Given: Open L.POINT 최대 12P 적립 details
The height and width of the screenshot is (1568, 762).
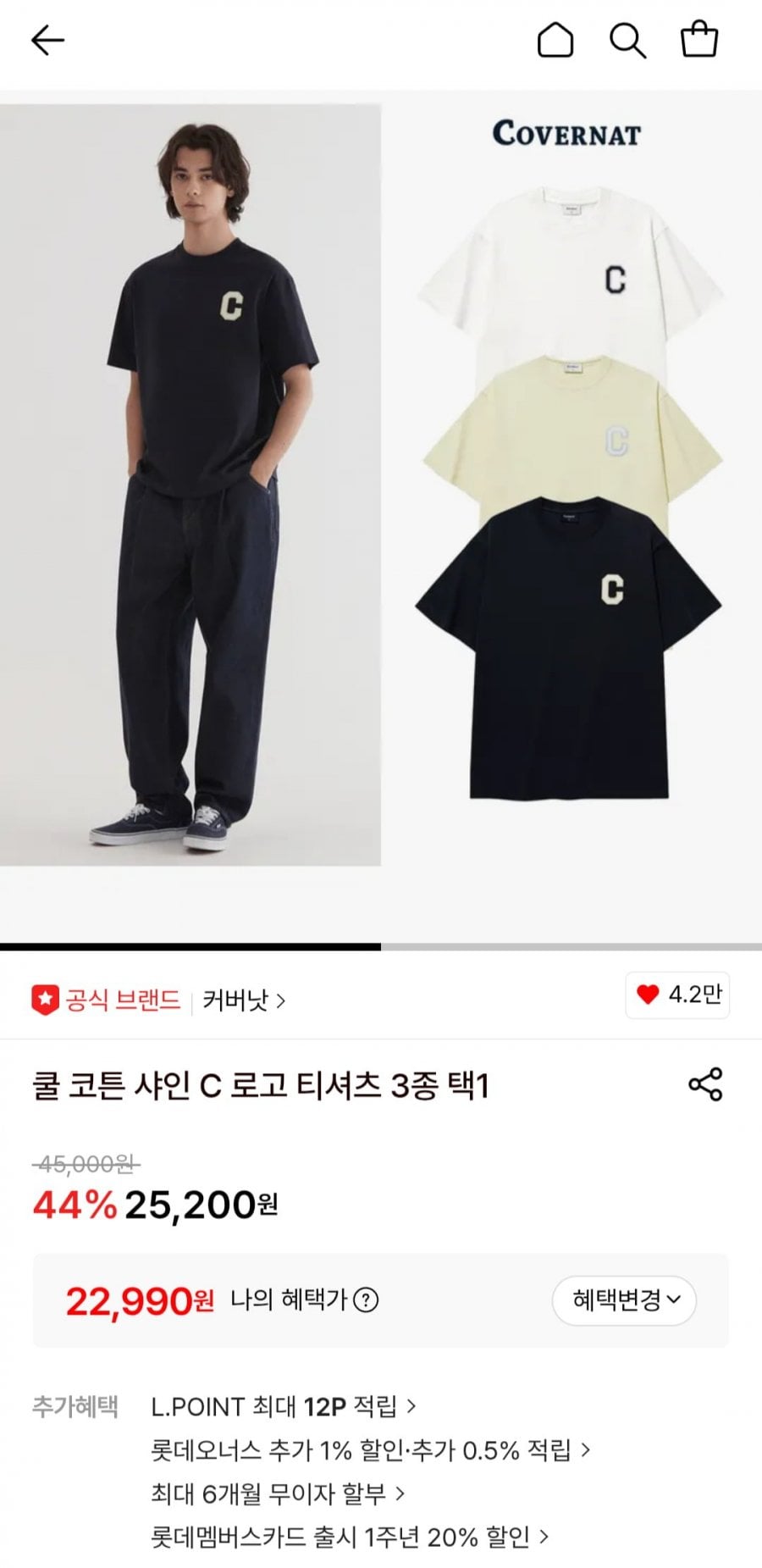Looking at the screenshot, I should coord(283,1407).
